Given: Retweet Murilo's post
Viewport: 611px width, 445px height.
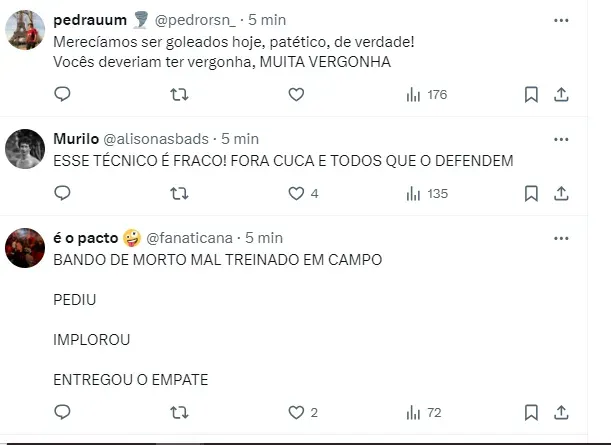Looking at the screenshot, I should [179, 193].
